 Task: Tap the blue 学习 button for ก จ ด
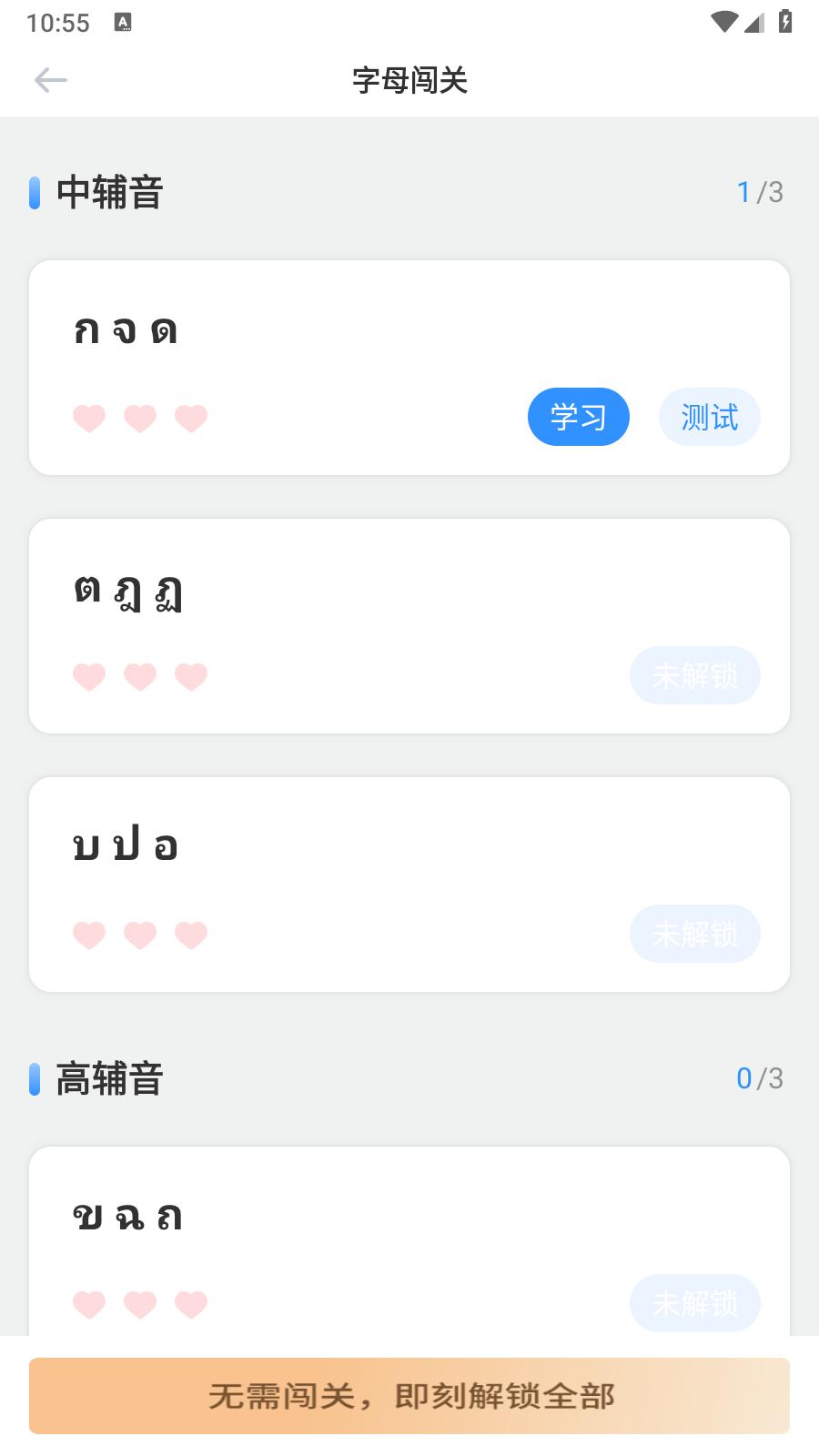pyautogui.click(x=578, y=417)
